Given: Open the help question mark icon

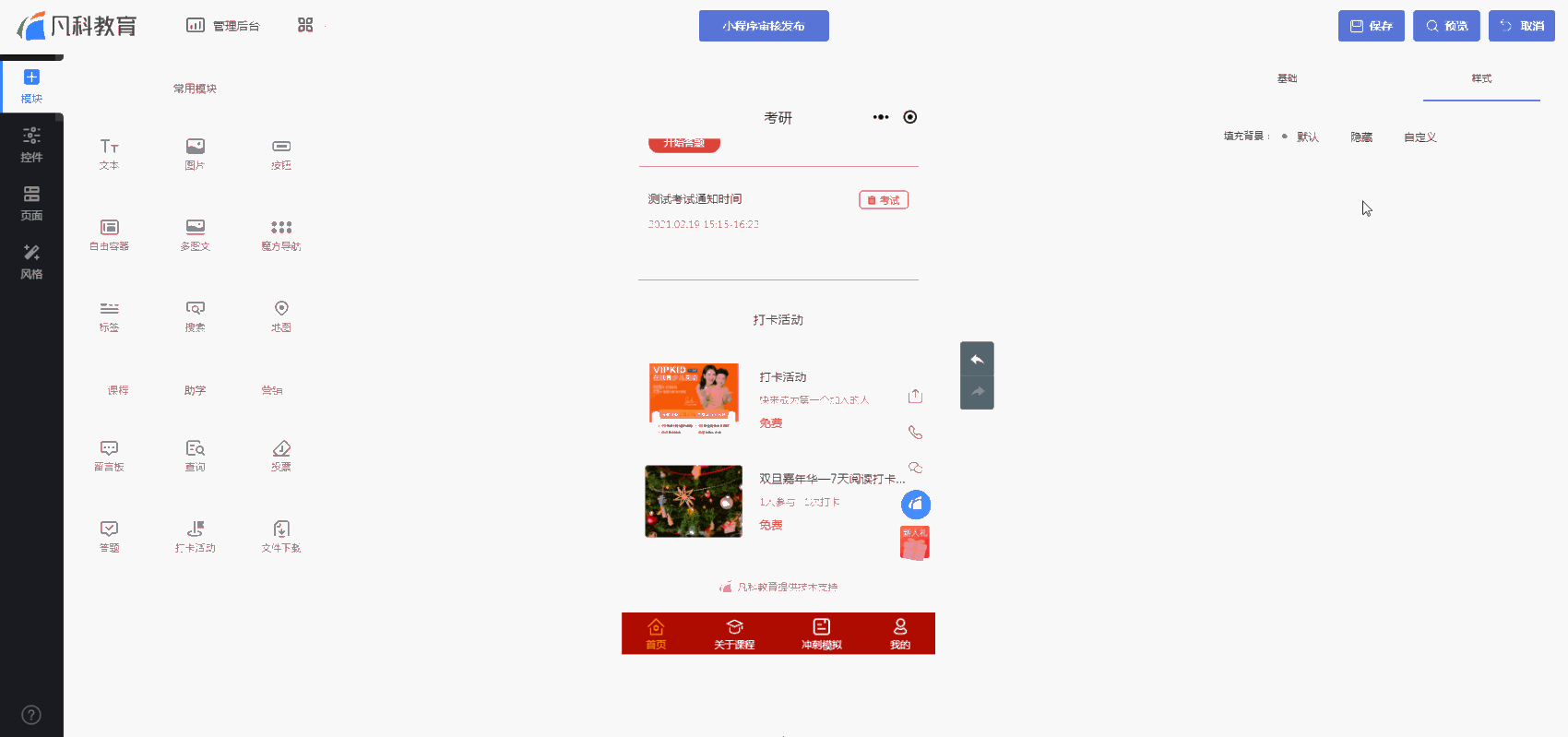Looking at the screenshot, I should tap(31, 715).
